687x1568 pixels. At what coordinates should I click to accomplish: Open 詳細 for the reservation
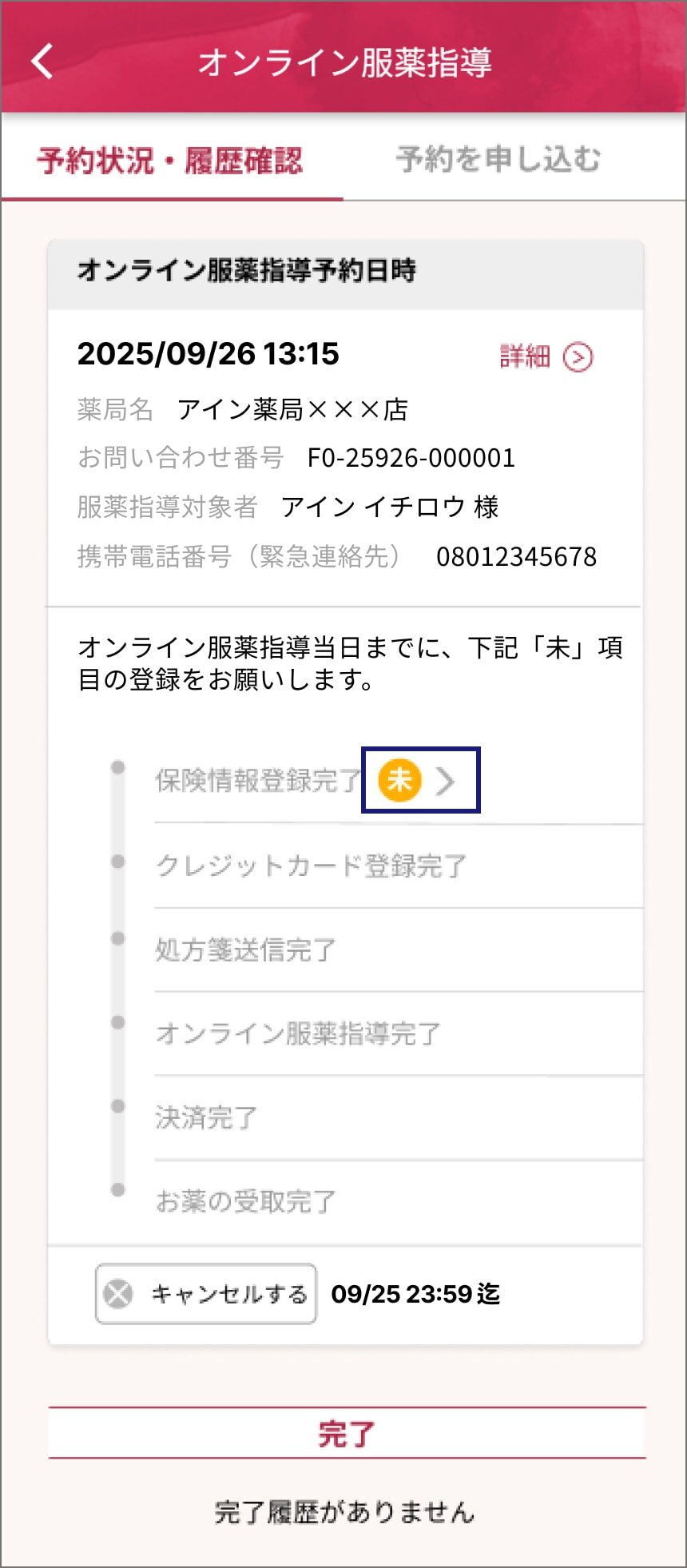[x=546, y=356]
